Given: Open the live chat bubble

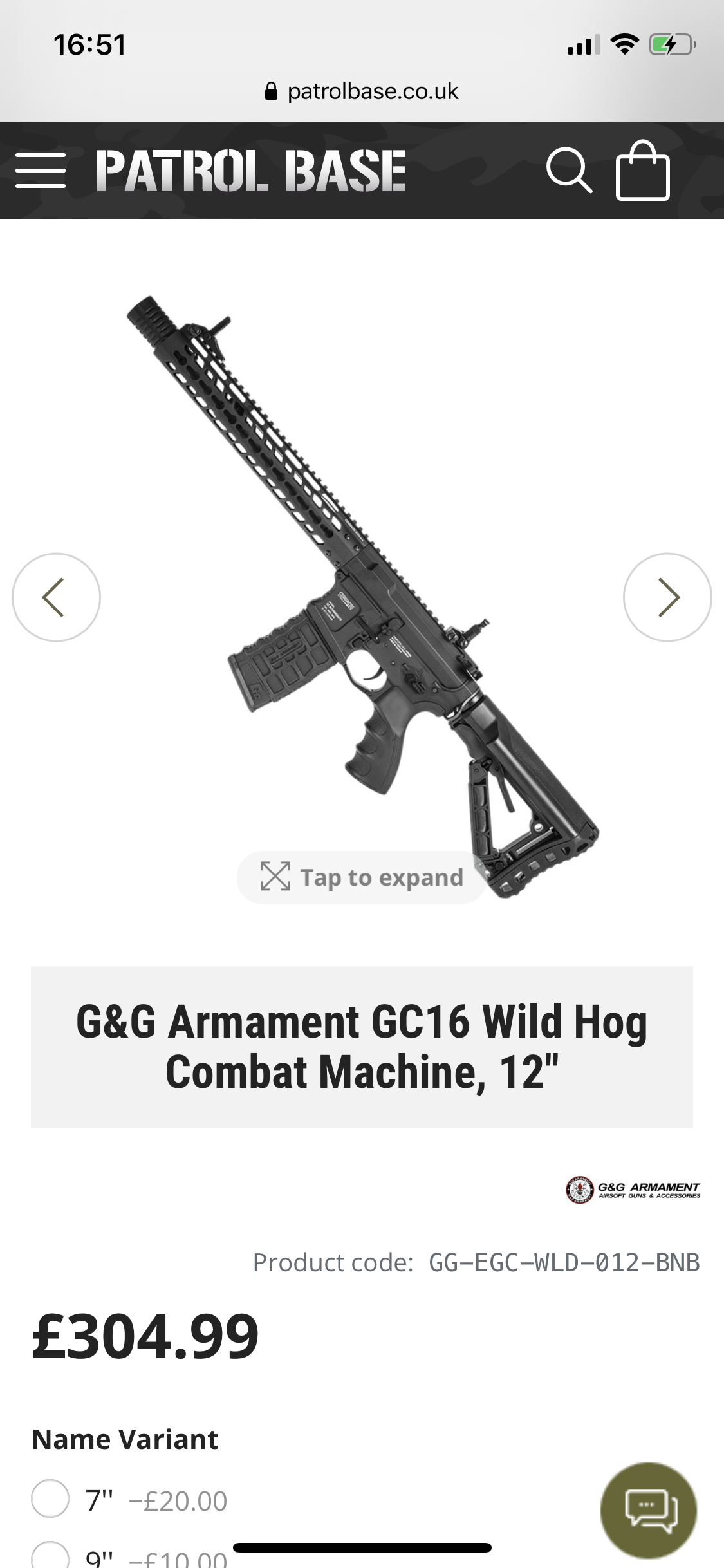Looking at the screenshot, I should (649, 1510).
